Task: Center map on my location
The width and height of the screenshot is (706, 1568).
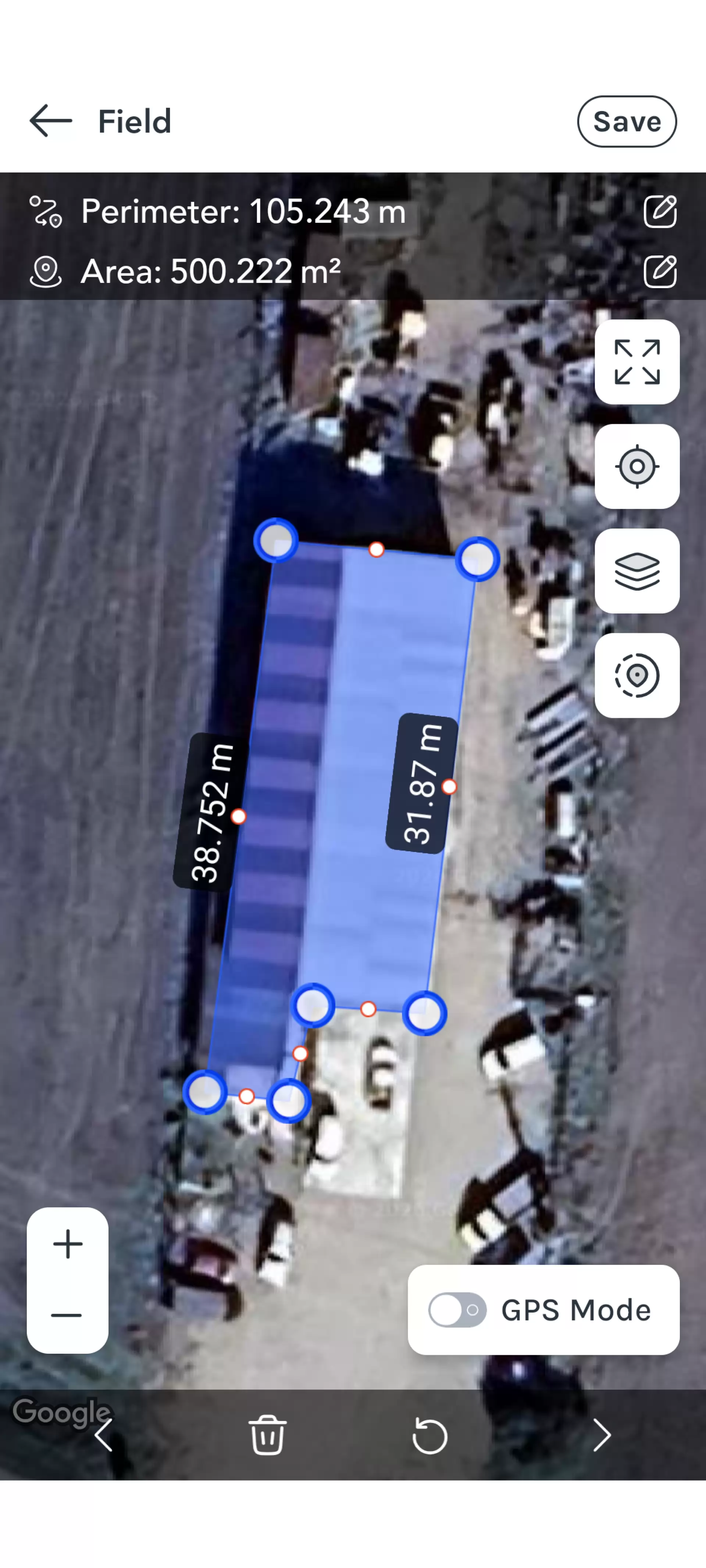Action: pyautogui.click(x=637, y=467)
